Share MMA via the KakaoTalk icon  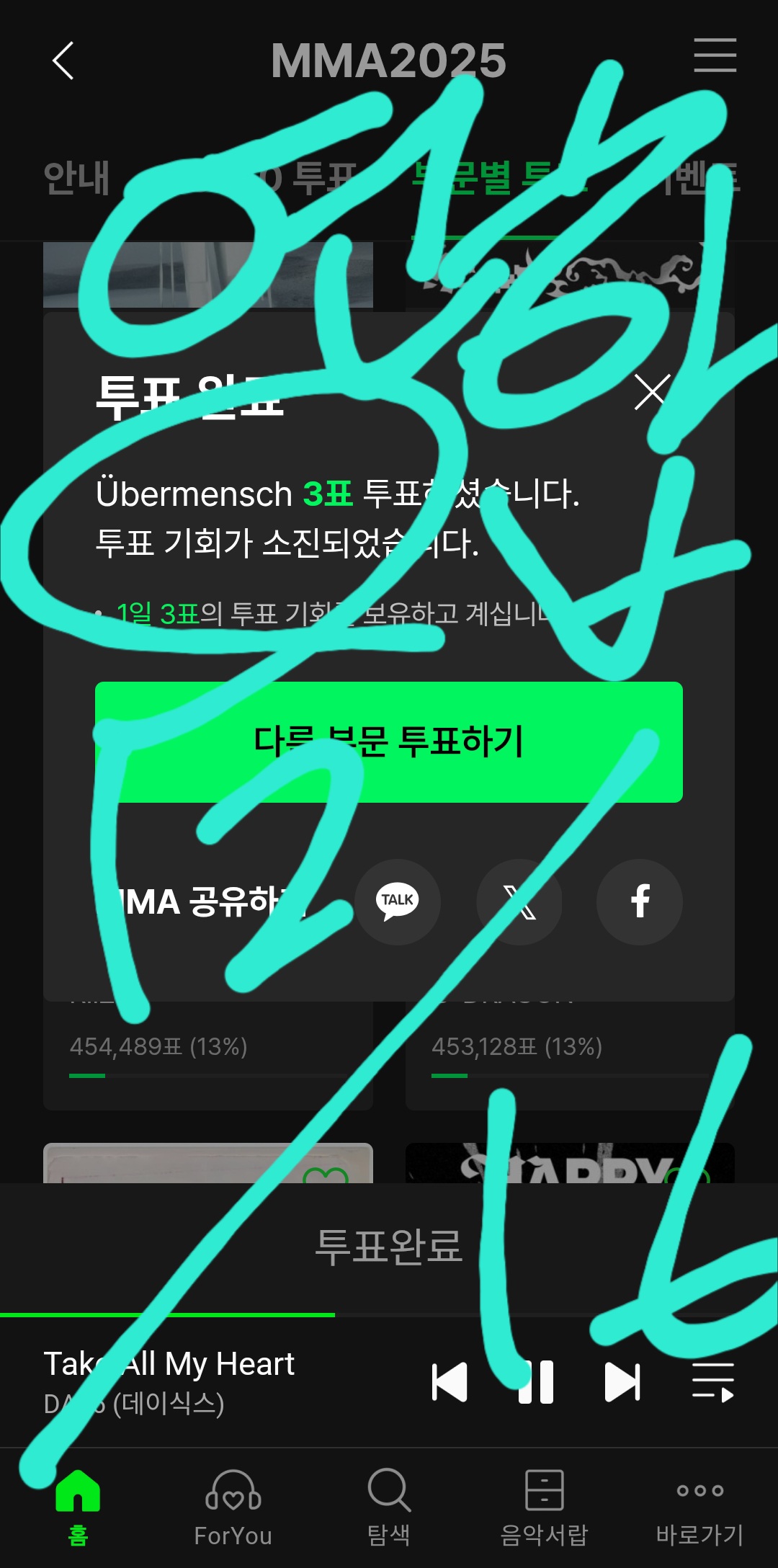click(398, 901)
